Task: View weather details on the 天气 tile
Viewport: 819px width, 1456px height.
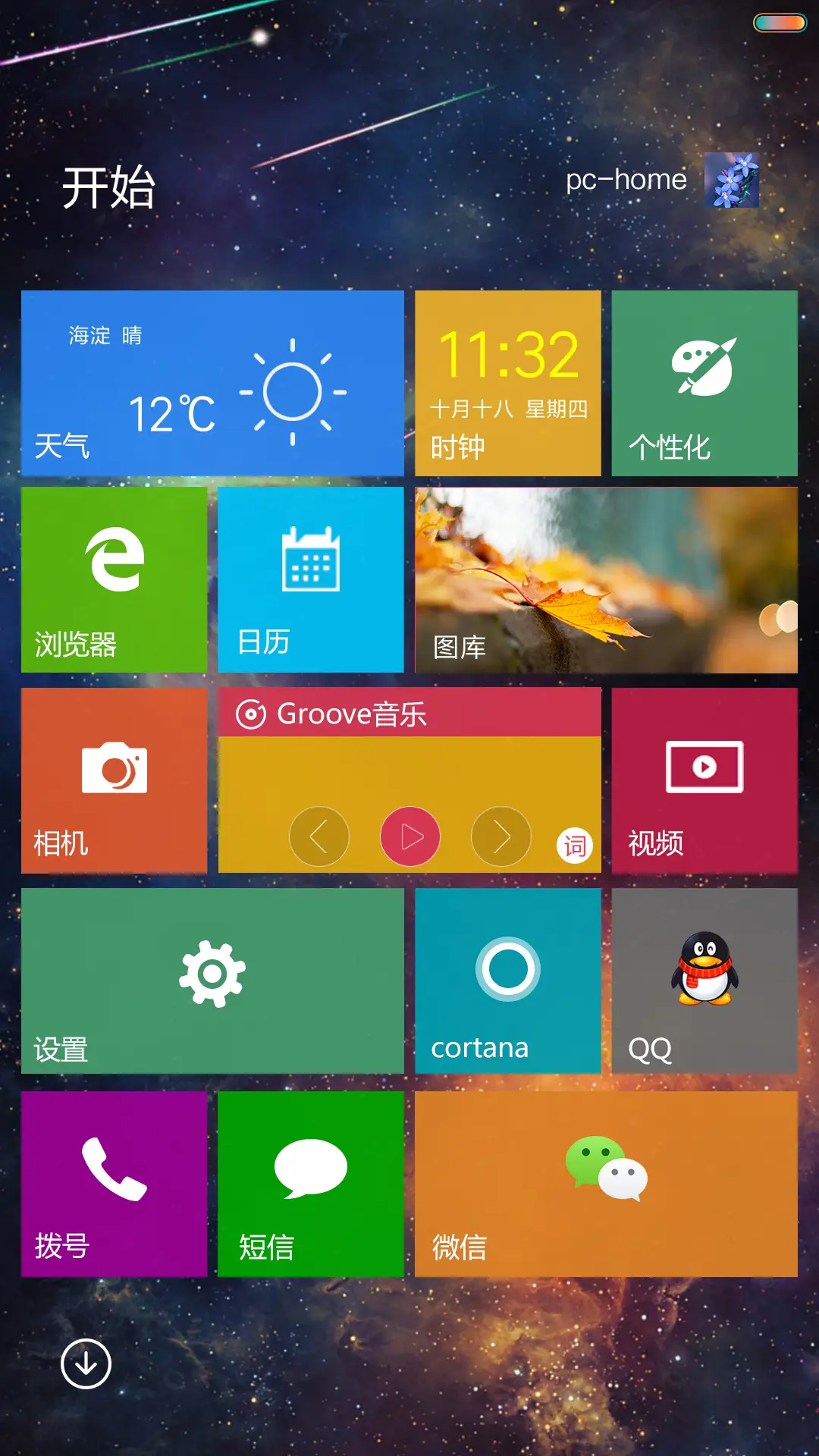Action: [x=212, y=381]
